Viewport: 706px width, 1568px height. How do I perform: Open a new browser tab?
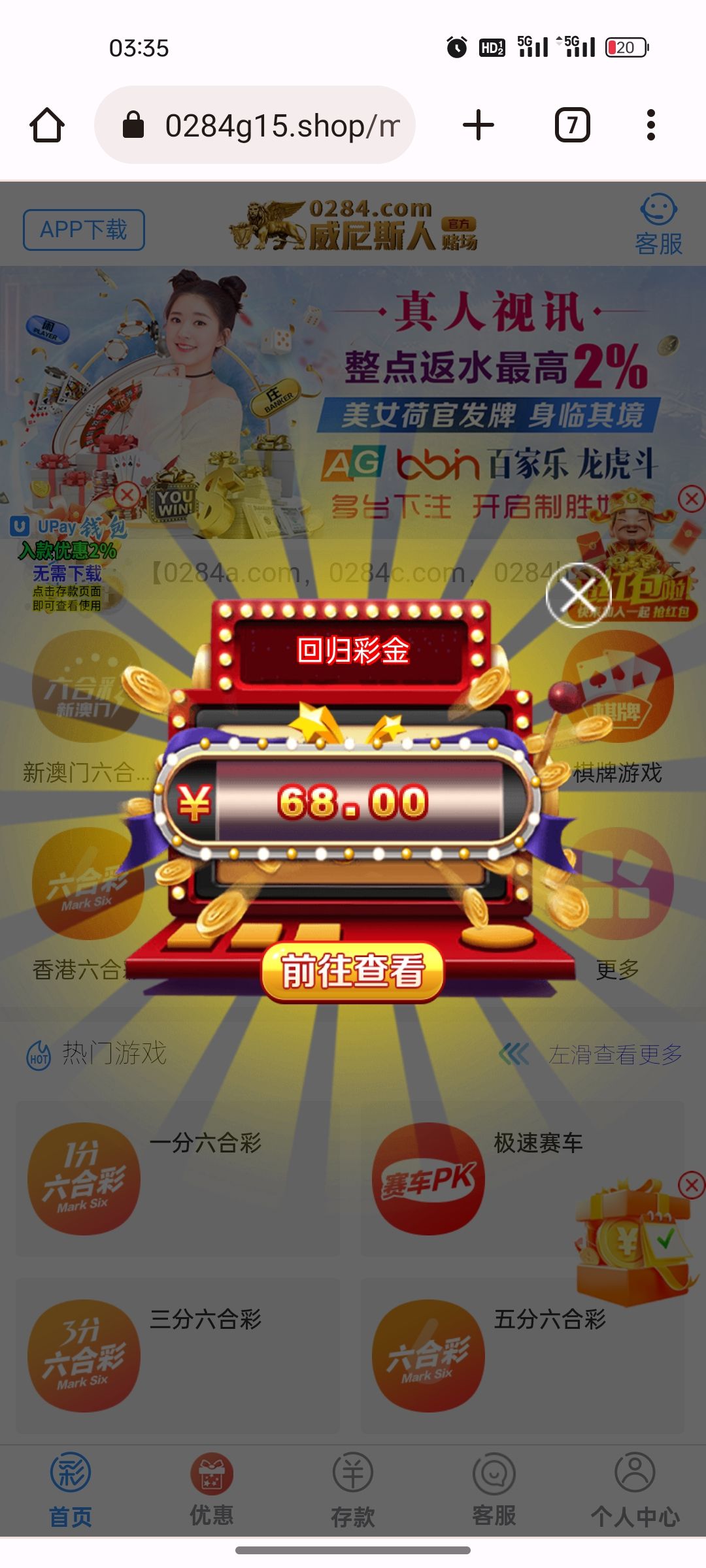pos(479,125)
